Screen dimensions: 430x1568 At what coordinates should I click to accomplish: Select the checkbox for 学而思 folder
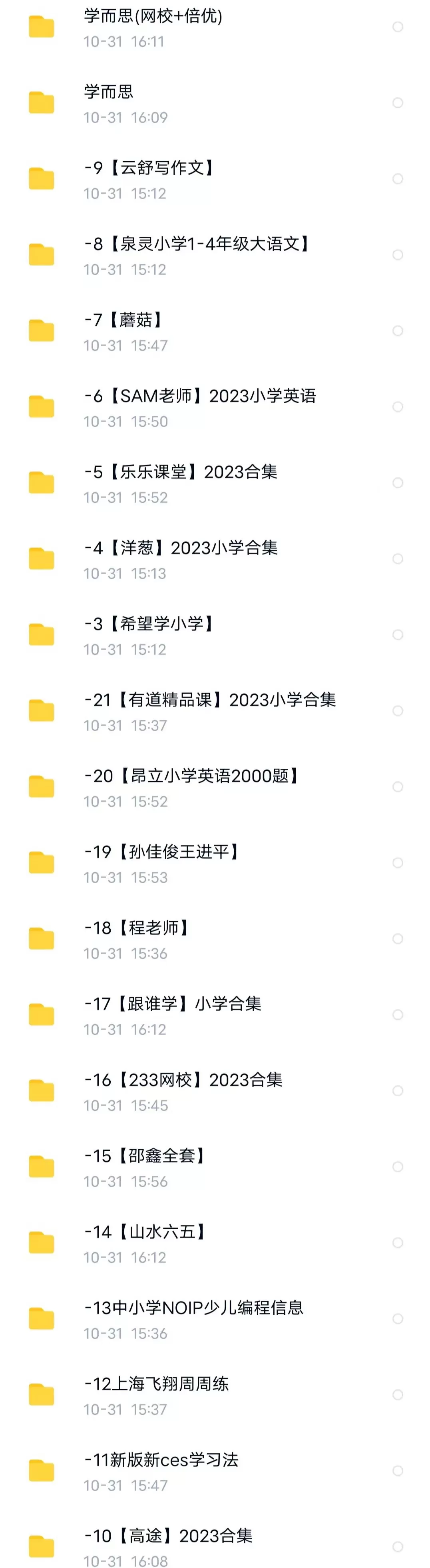(x=398, y=103)
